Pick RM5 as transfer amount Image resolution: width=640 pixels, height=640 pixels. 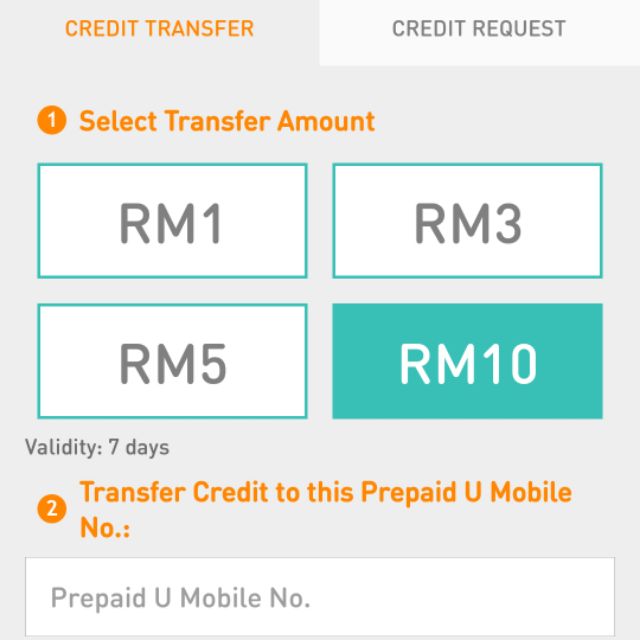coord(172,361)
